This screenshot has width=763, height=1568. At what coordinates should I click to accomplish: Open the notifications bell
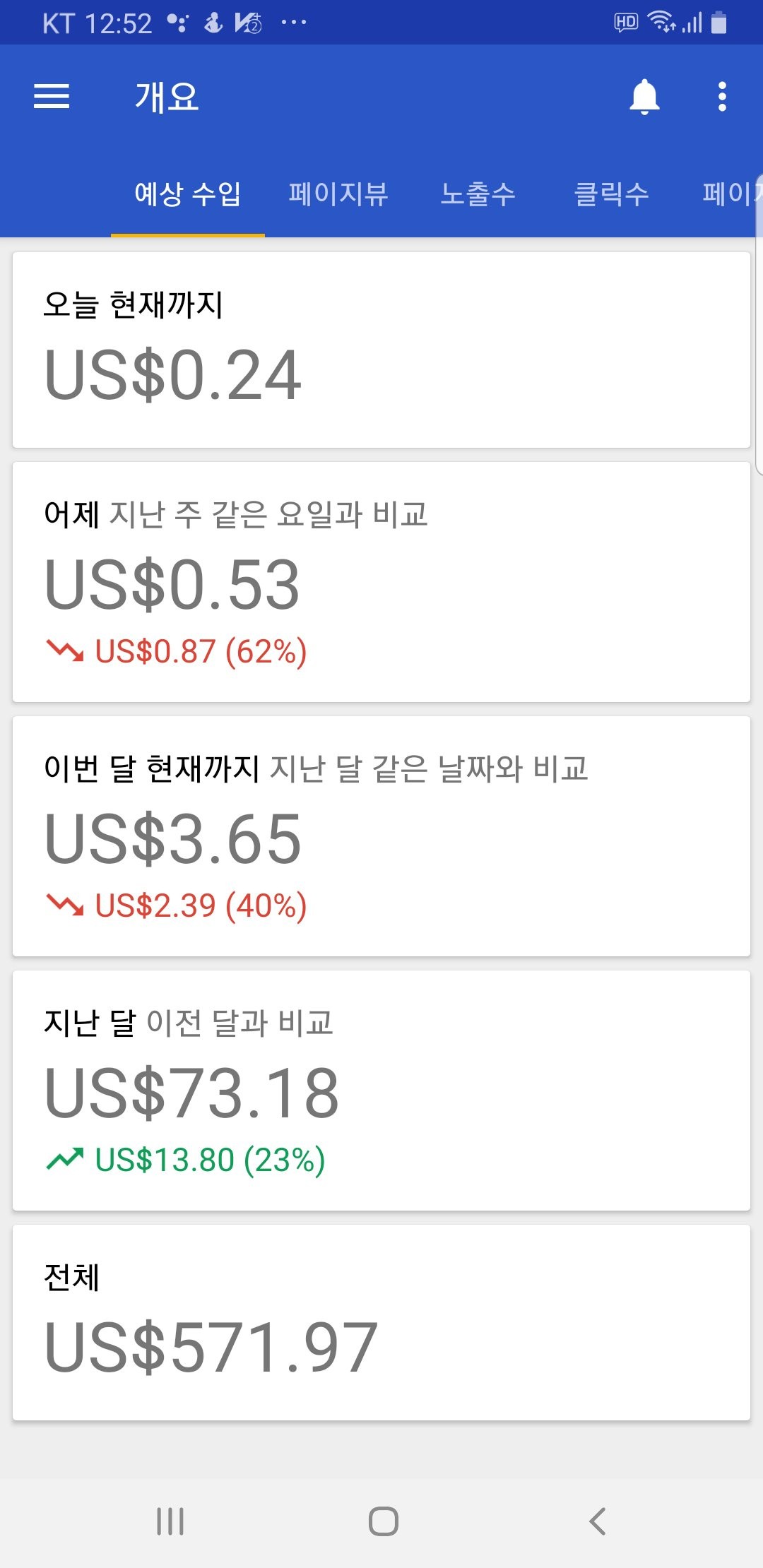pyautogui.click(x=644, y=97)
